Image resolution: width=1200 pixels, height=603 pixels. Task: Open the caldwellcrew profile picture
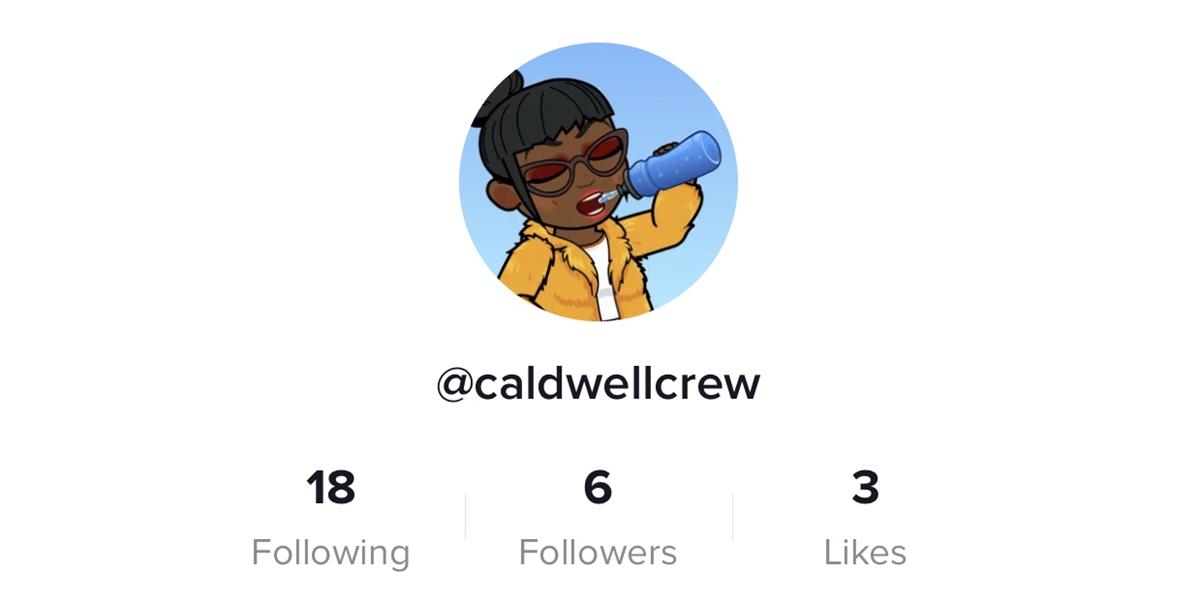pyautogui.click(x=598, y=182)
